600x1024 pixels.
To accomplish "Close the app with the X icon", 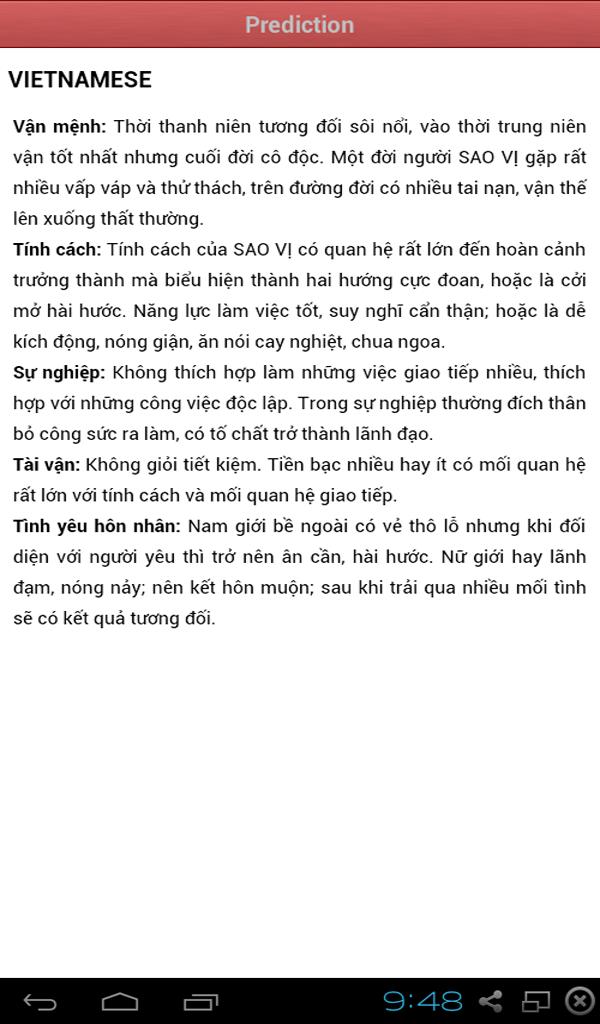I will 580,1001.
